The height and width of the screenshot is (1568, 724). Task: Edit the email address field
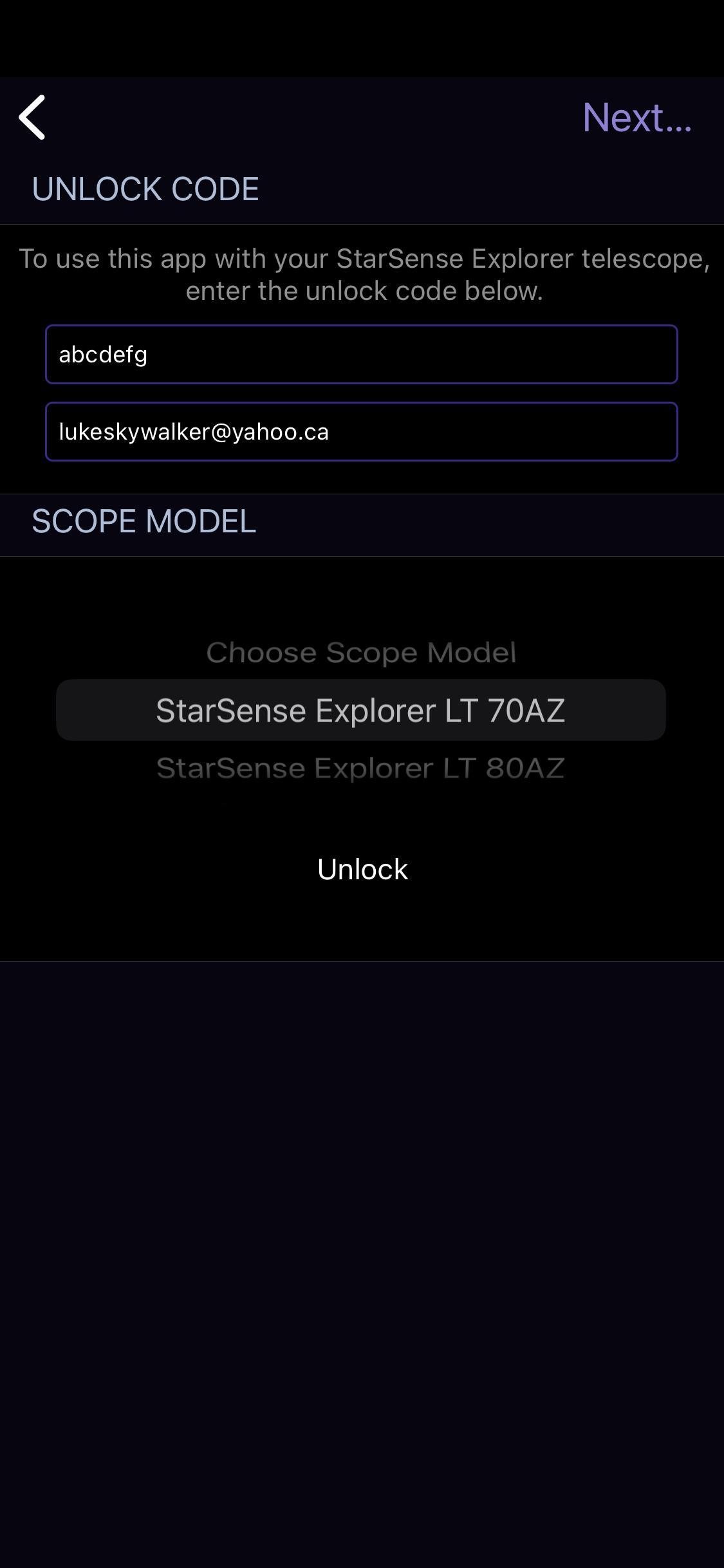point(362,432)
